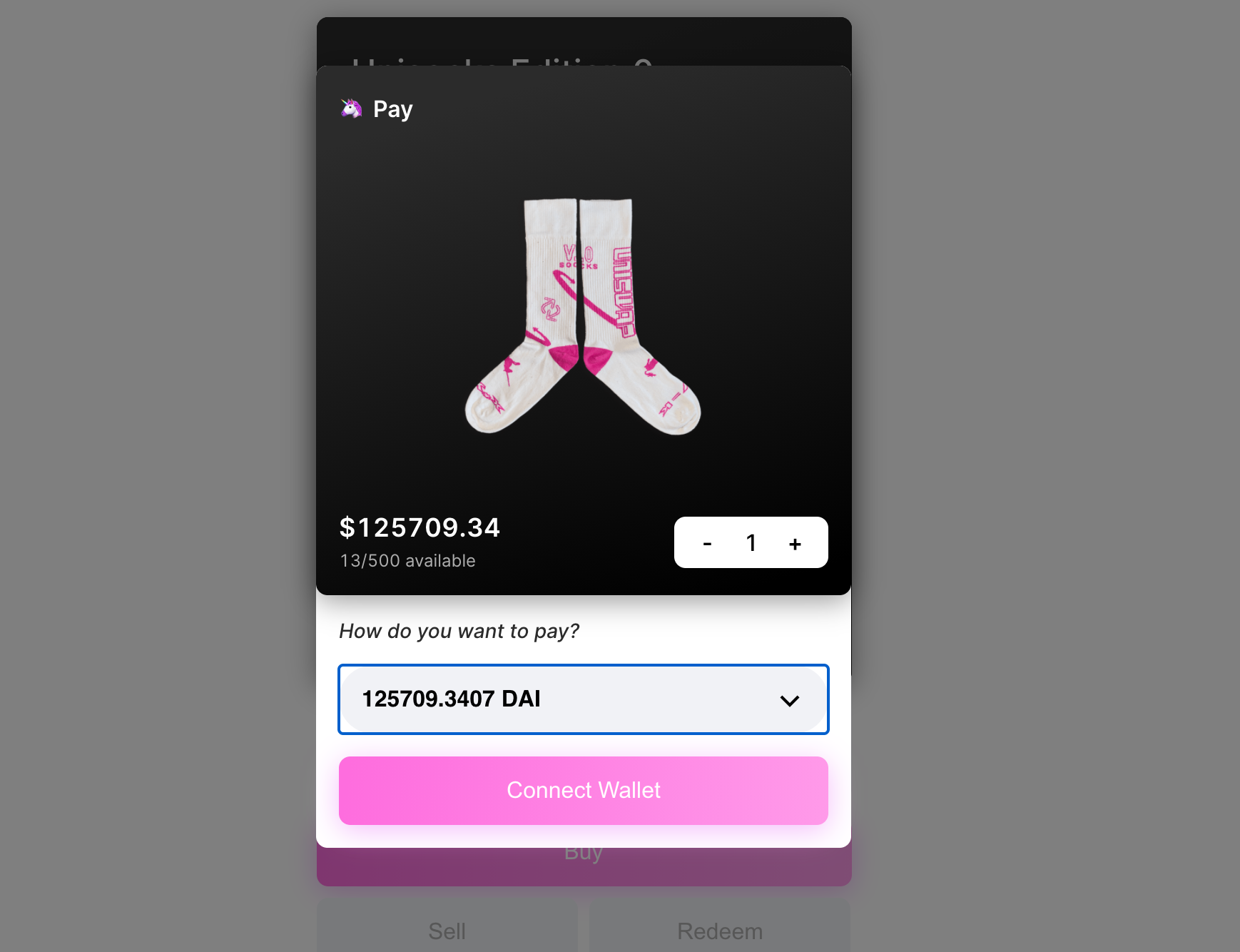Decrease sock quantity with minus button
The width and height of the screenshot is (1240, 952).
[x=707, y=544]
